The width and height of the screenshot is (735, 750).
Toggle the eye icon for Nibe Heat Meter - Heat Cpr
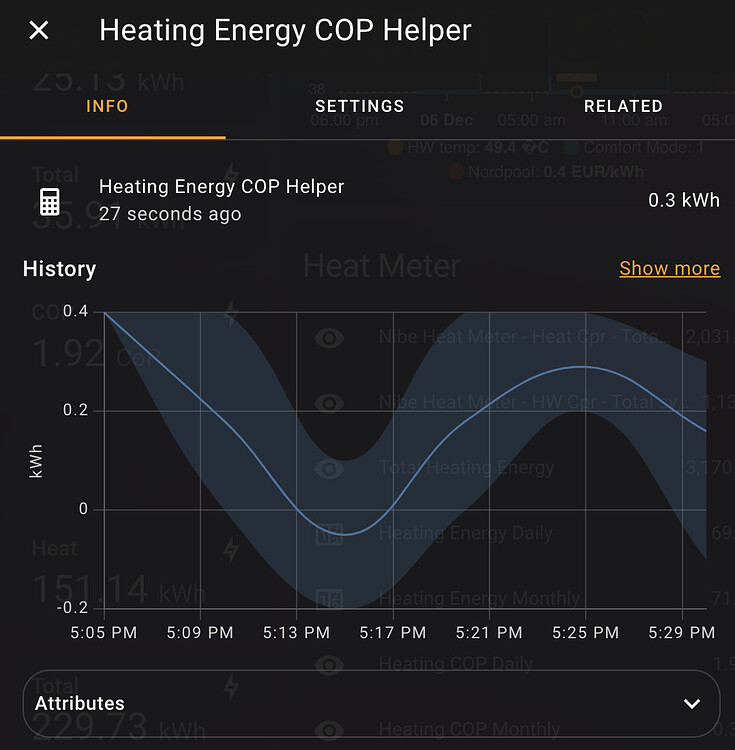[330, 337]
